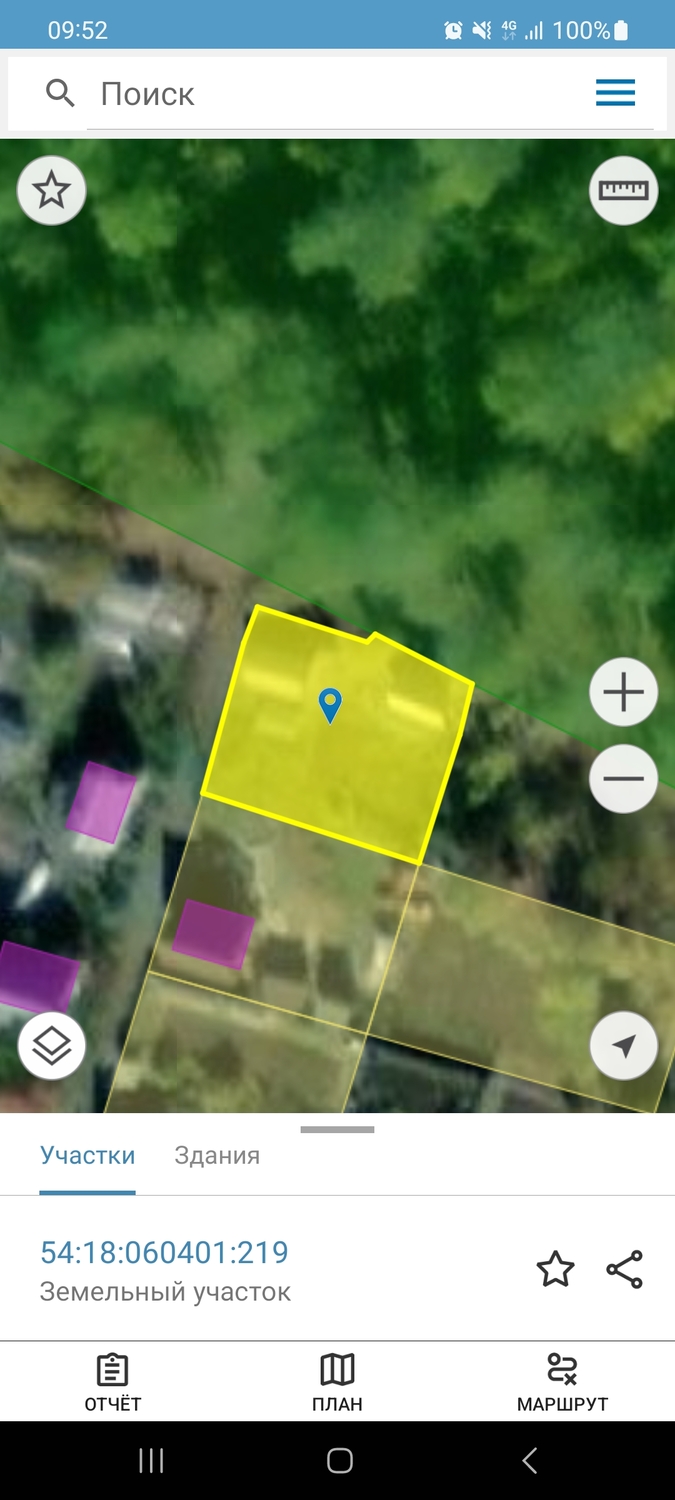Zoom out on the map

(623, 778)
